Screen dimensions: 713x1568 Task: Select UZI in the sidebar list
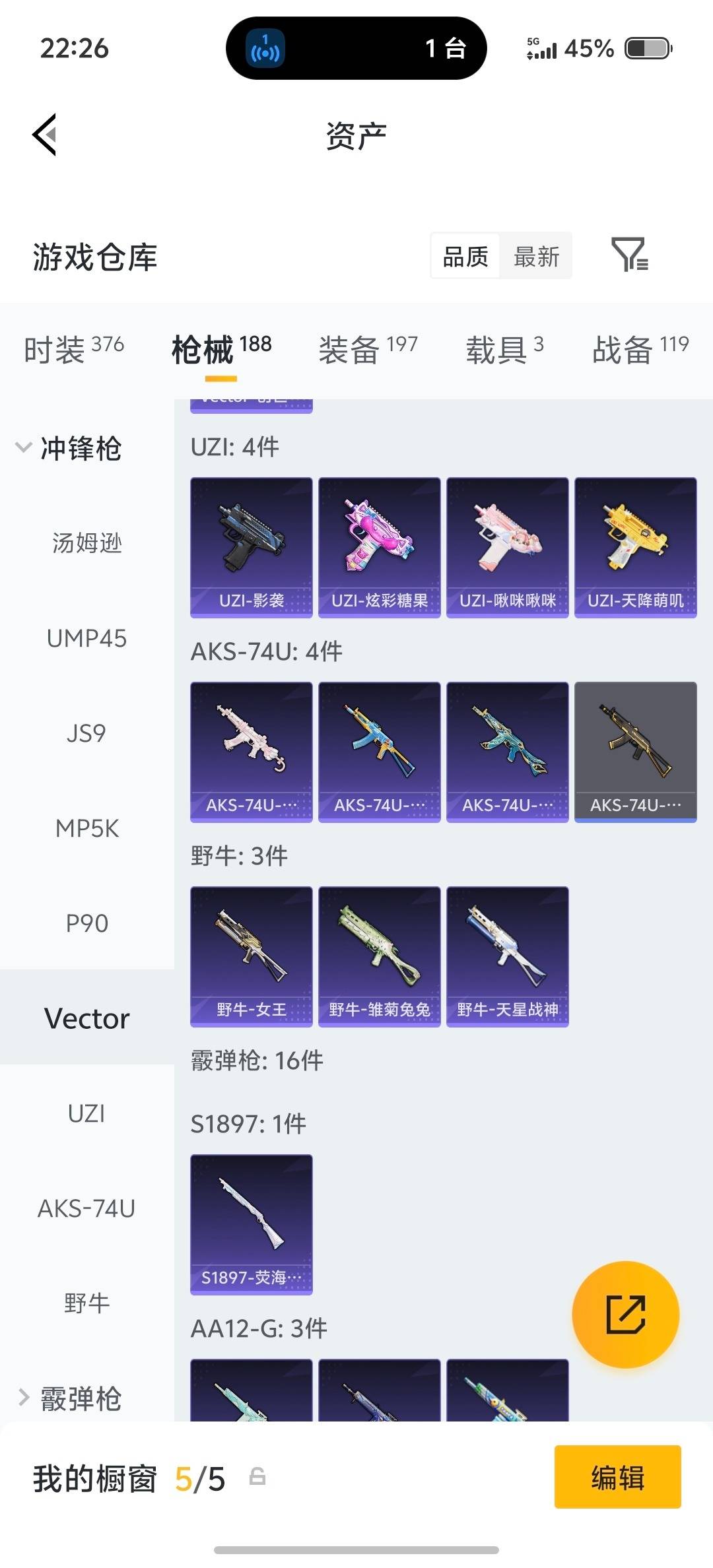86,1114
